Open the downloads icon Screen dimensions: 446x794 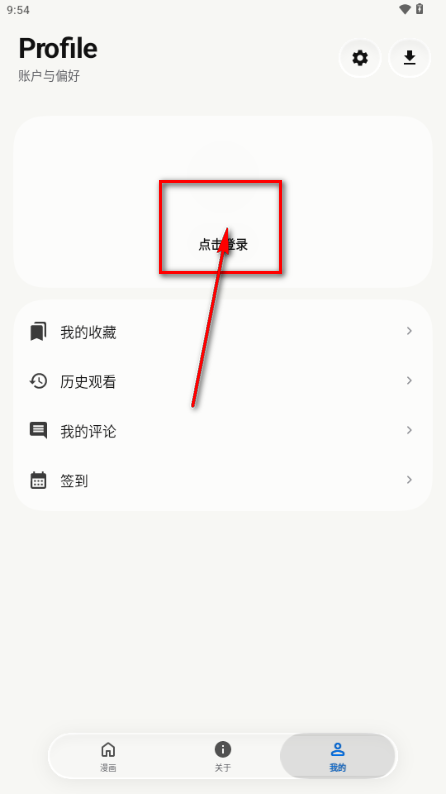click(410, 58)
